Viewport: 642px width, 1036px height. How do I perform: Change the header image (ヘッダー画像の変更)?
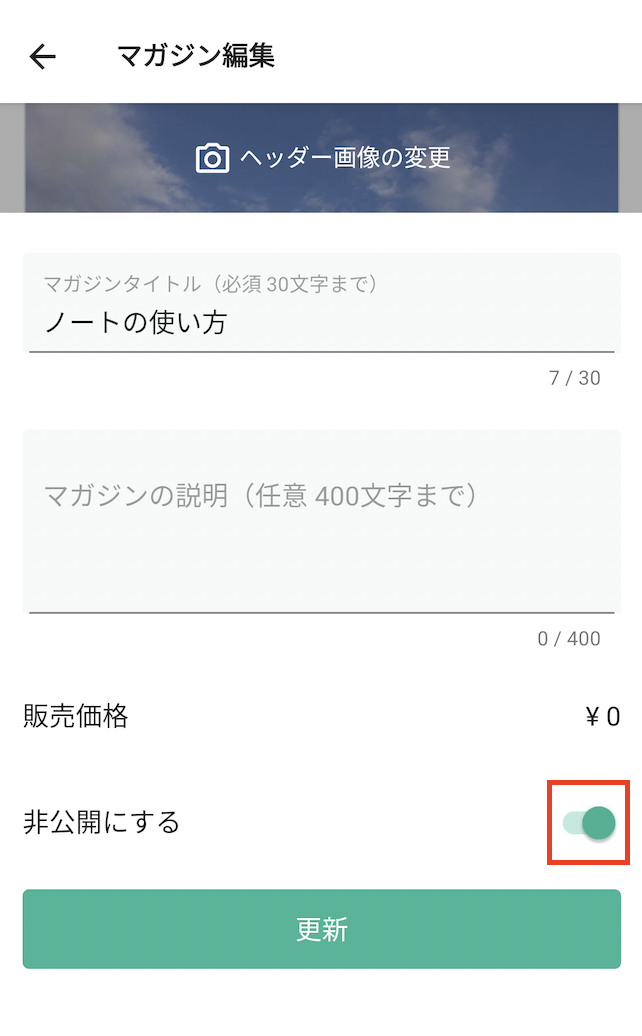click(322, 158)
